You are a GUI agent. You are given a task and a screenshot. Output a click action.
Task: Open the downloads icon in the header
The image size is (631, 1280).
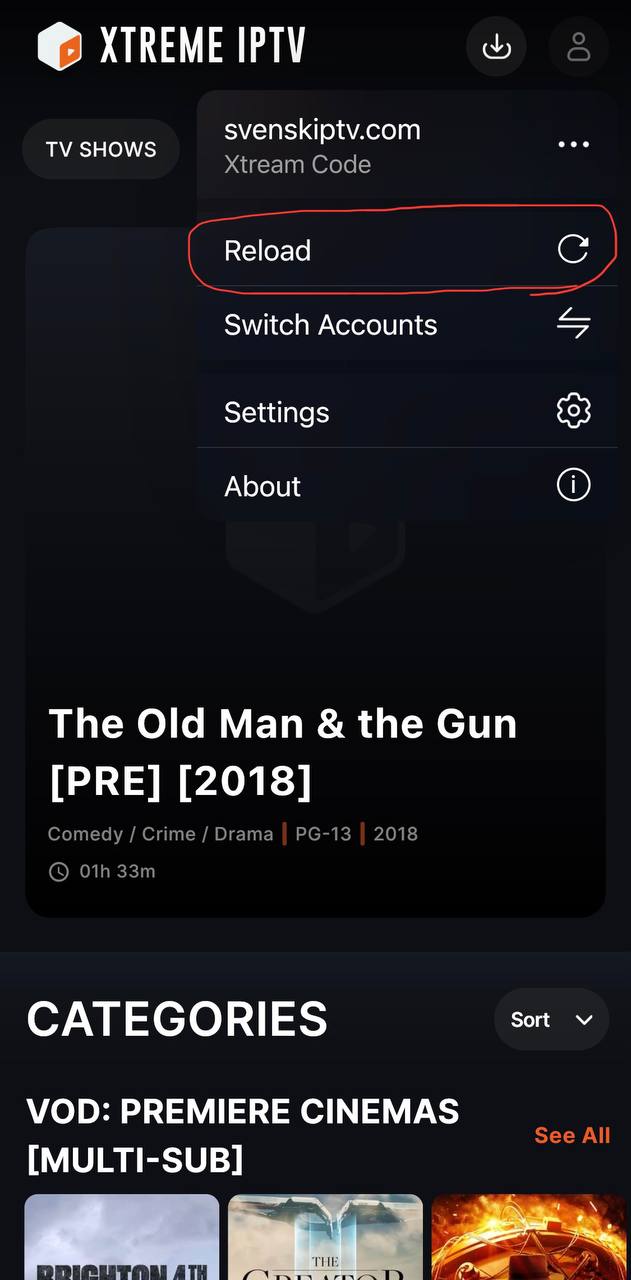tap(496, 46)
